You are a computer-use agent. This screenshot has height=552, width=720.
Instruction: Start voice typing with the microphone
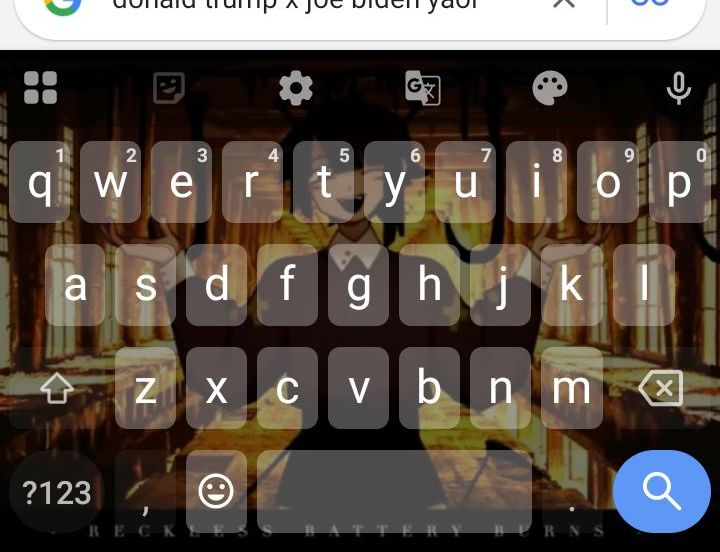(678, 88)
